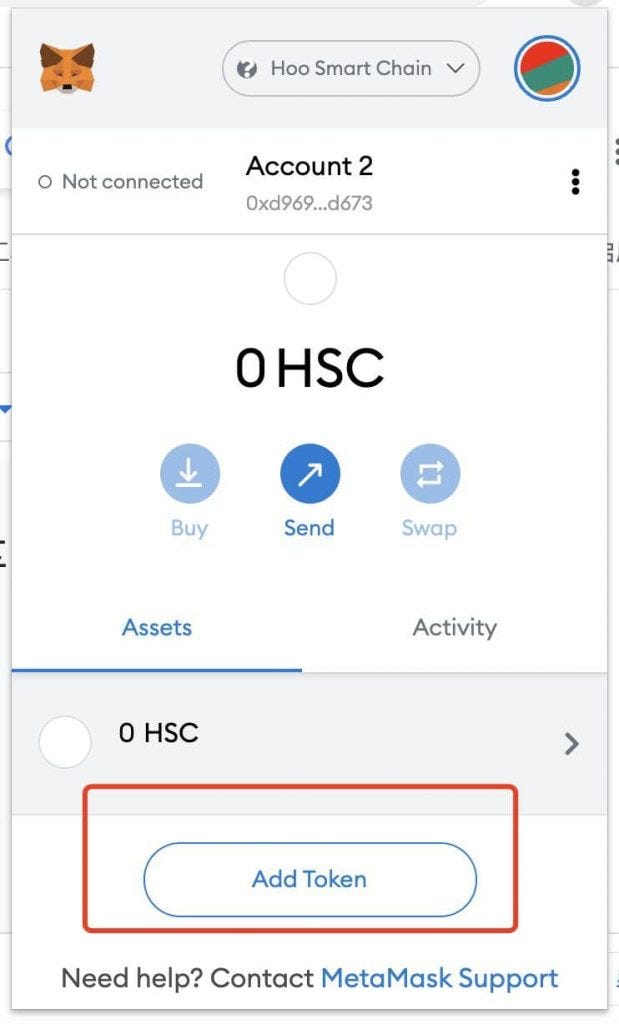Open the 0 HSC asset row
This screenshot has width=619, height=1024.
point(310,743)
